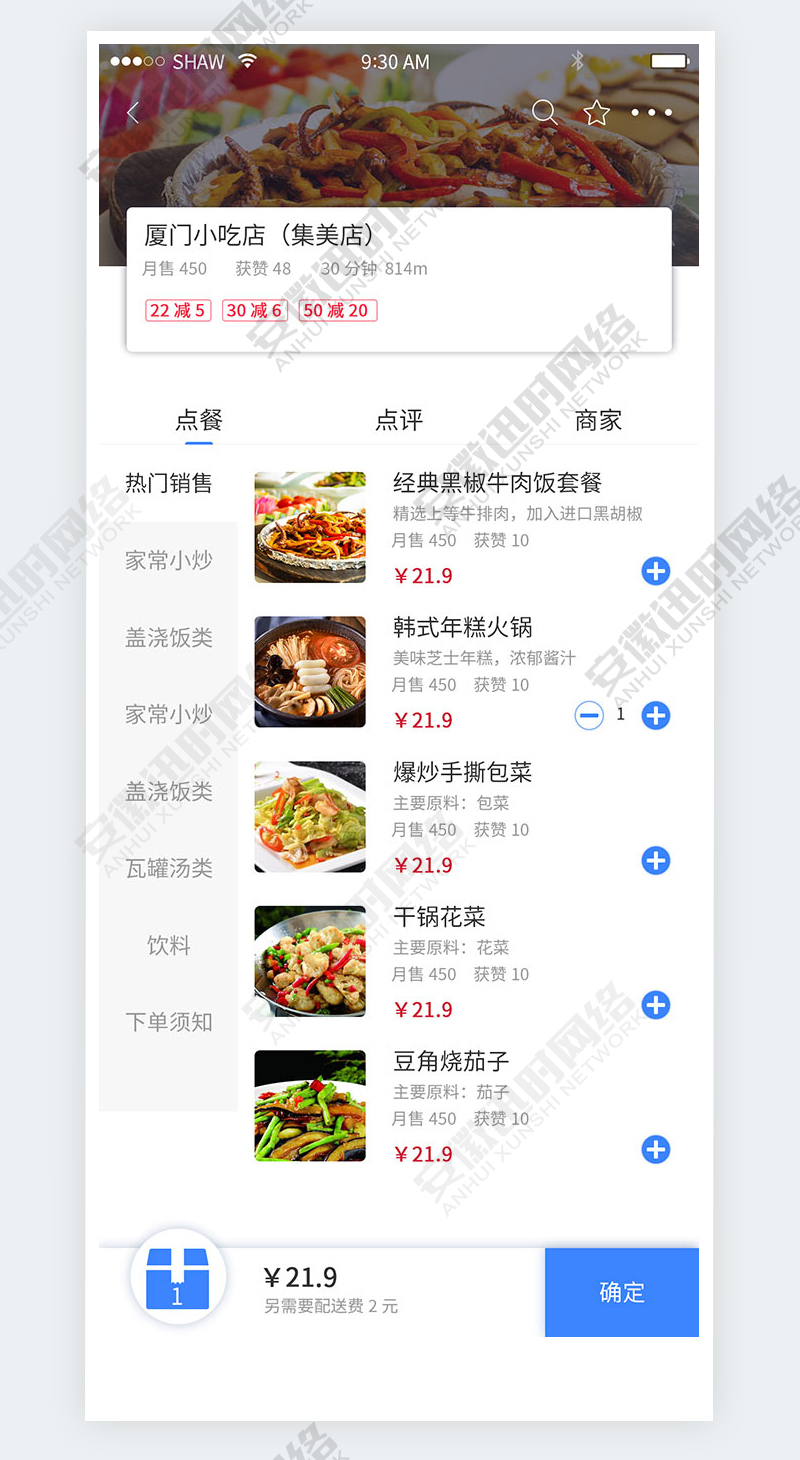Tap the 50减20 discount tag
This screenshot has height=1460, width=800.
pos(336,311)
